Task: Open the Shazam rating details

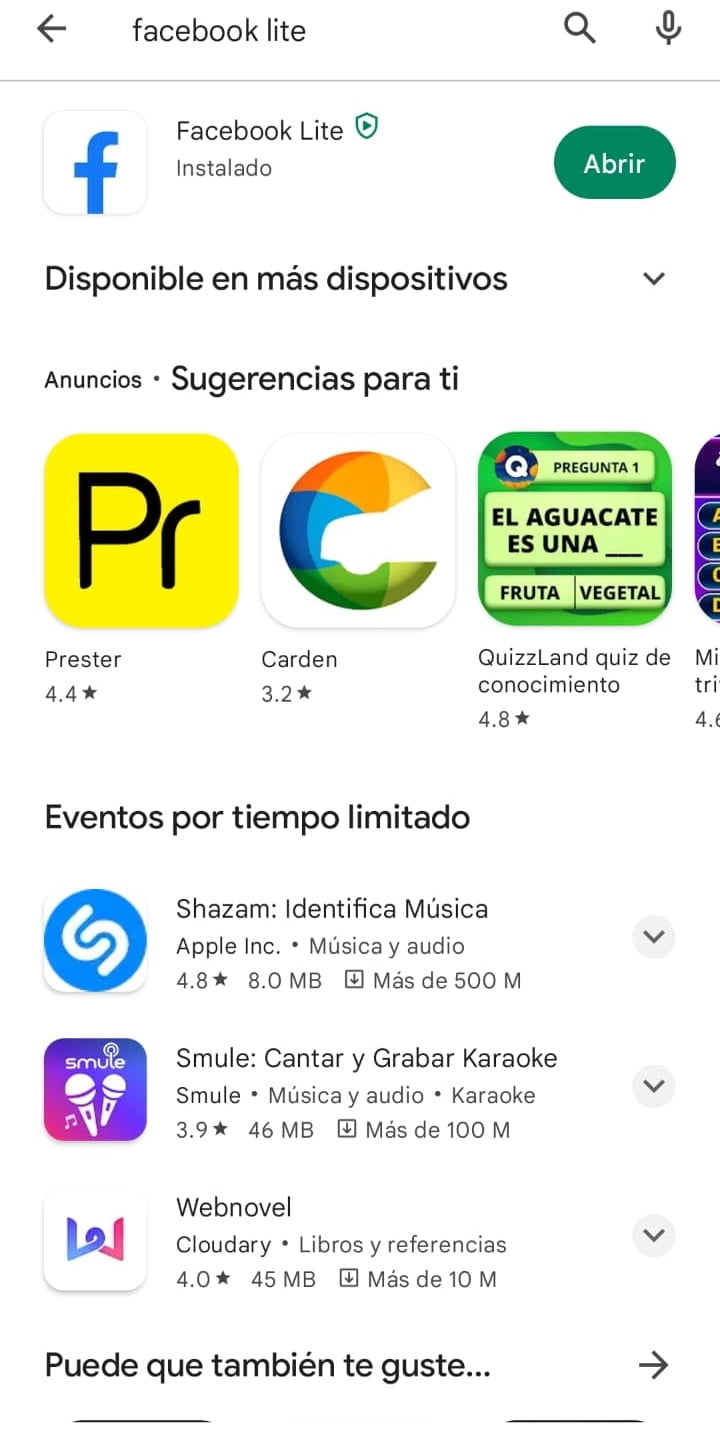Action: [x=200, y=981]
